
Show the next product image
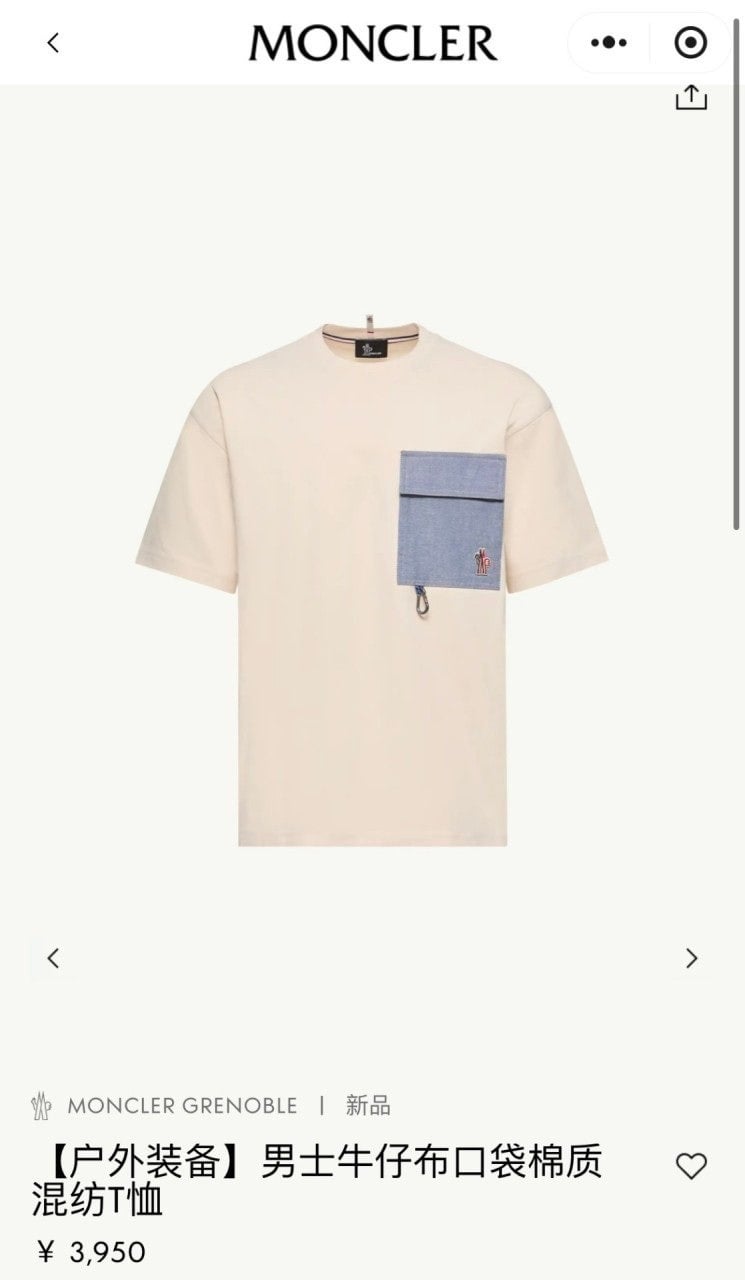(691, 958)
